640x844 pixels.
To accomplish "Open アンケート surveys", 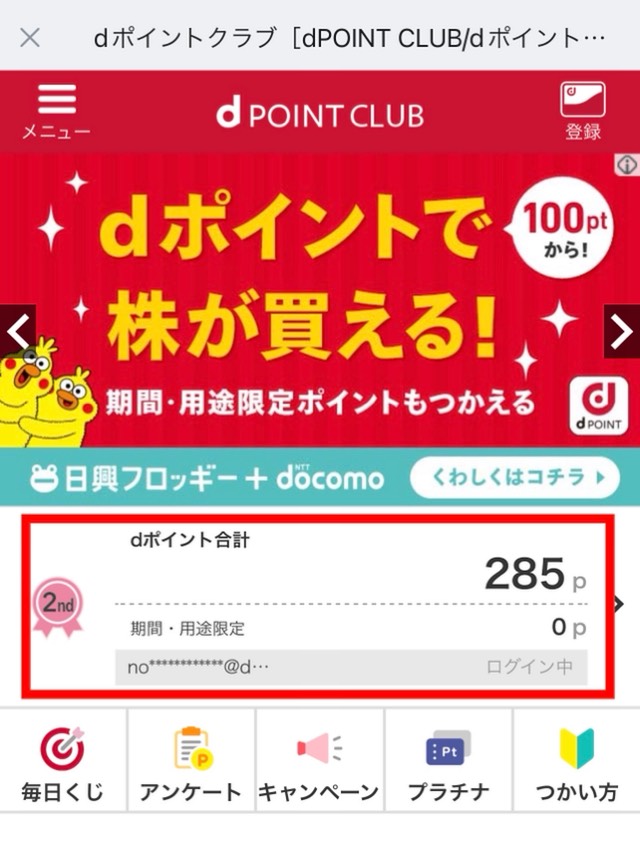I will point(191,765).
